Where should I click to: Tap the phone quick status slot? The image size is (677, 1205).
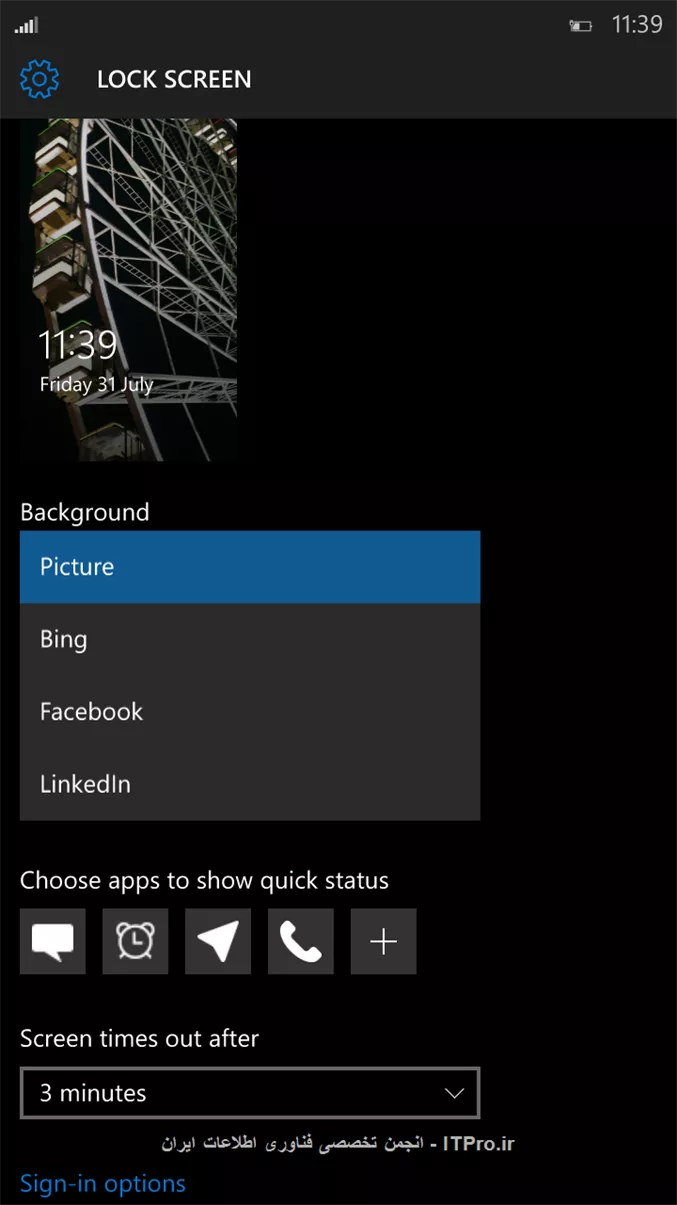click(301, 941)
